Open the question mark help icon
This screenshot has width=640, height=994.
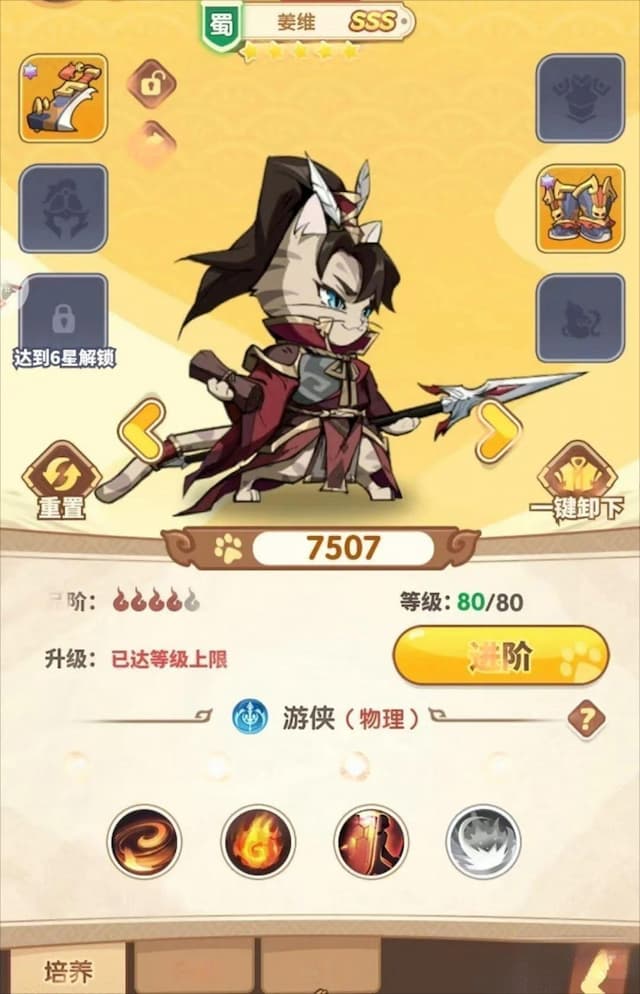pyautogui.click(x=586, y=717)
